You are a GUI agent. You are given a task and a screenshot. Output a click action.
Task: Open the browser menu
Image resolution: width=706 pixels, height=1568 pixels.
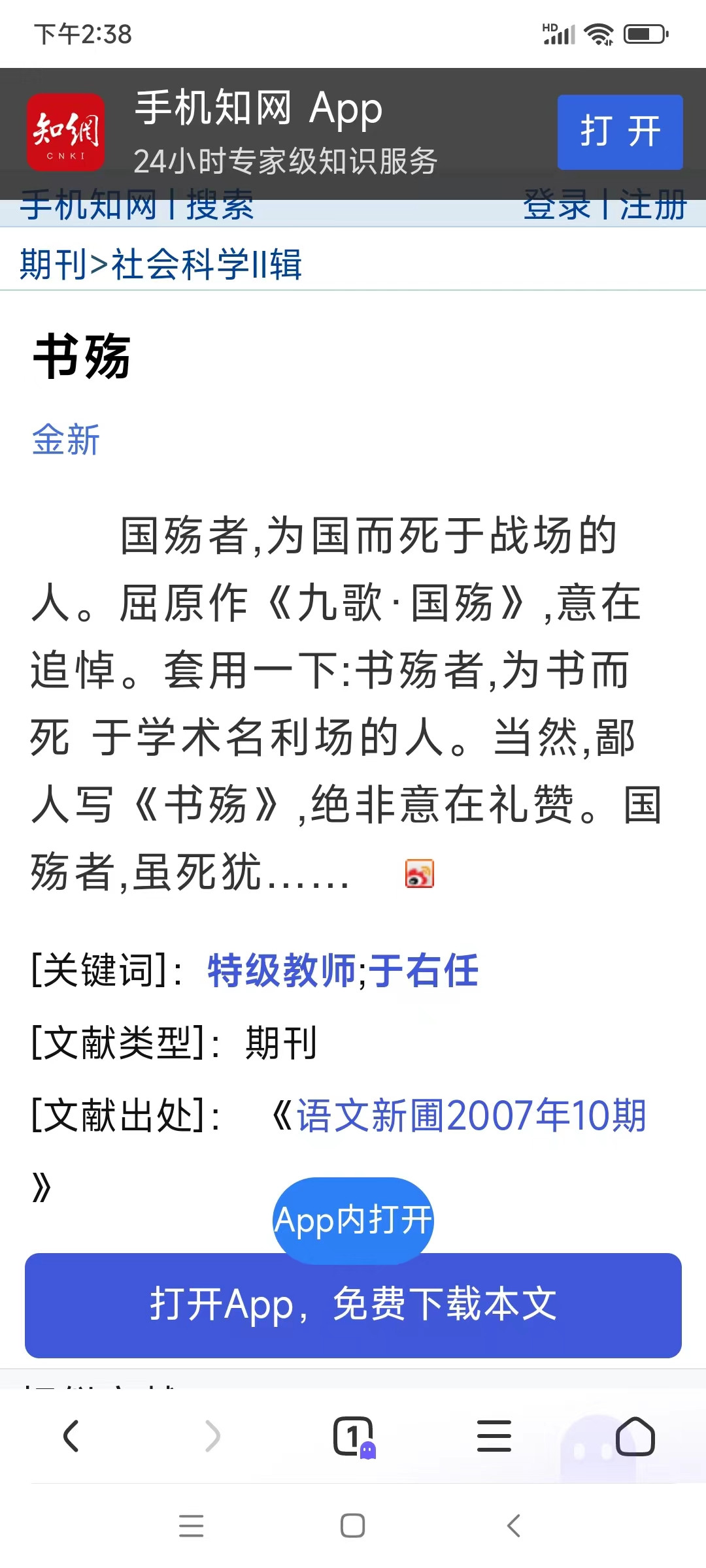coord(494,1436)
